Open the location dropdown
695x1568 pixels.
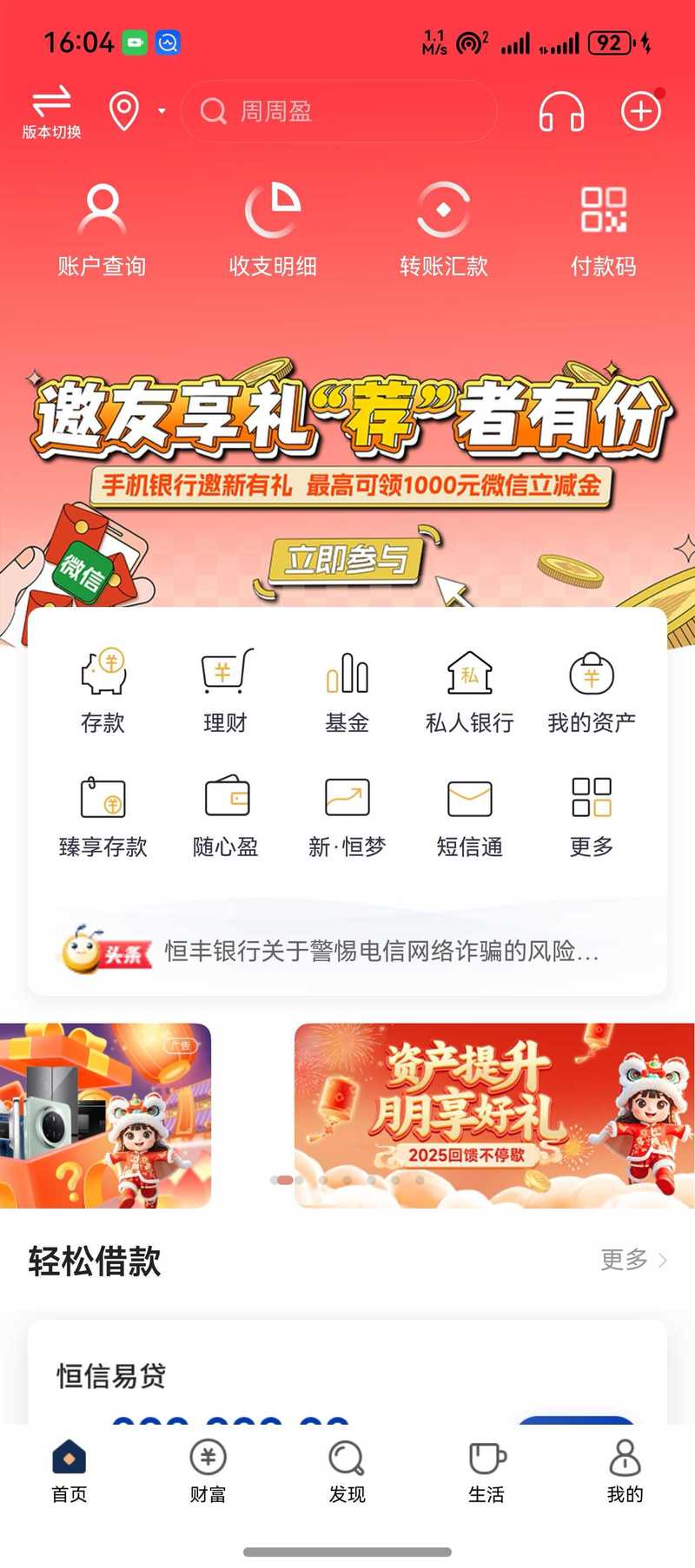click(x=136, y=111)
